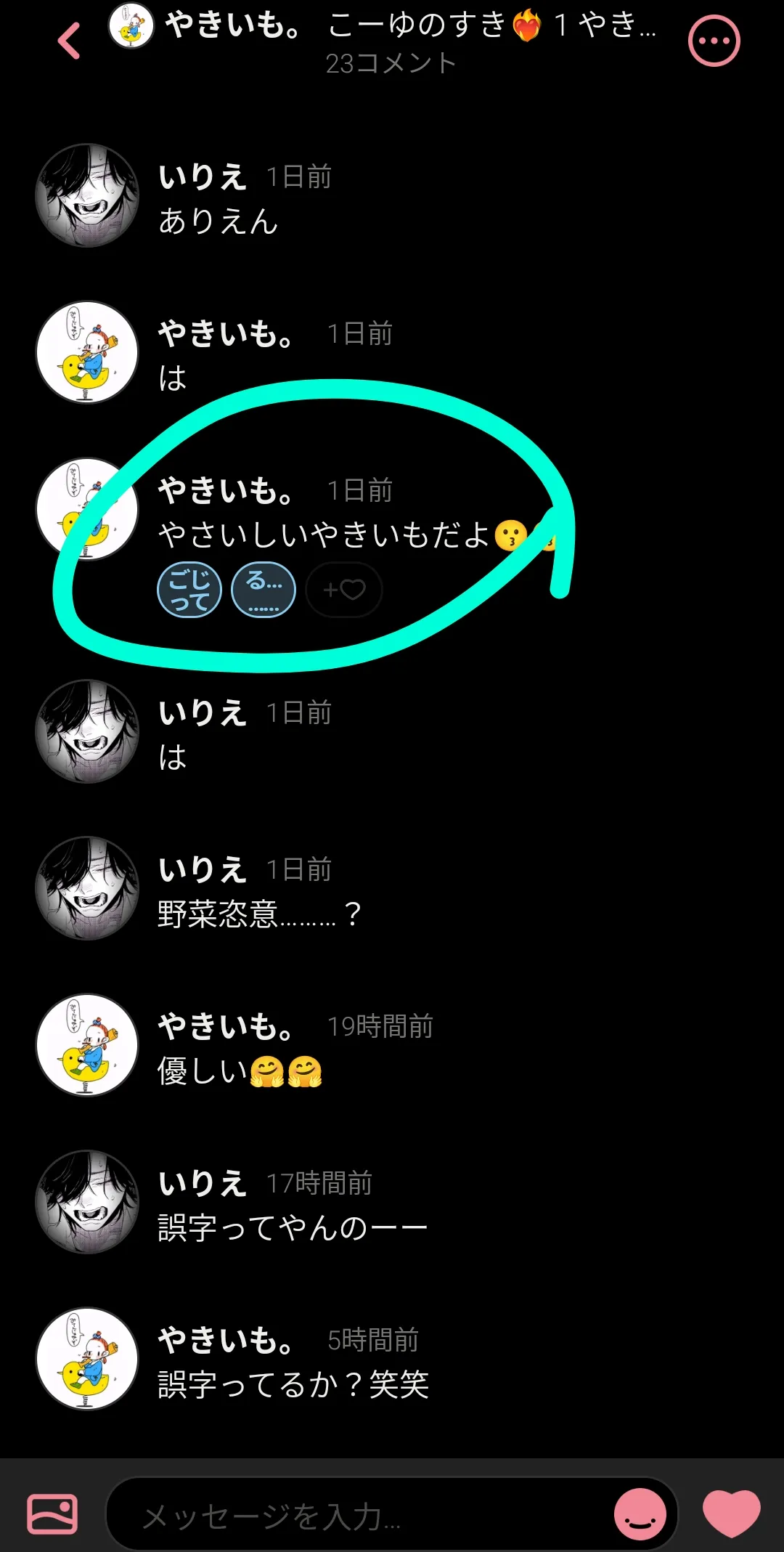Go back with the pink arrow

click(69, 41)
